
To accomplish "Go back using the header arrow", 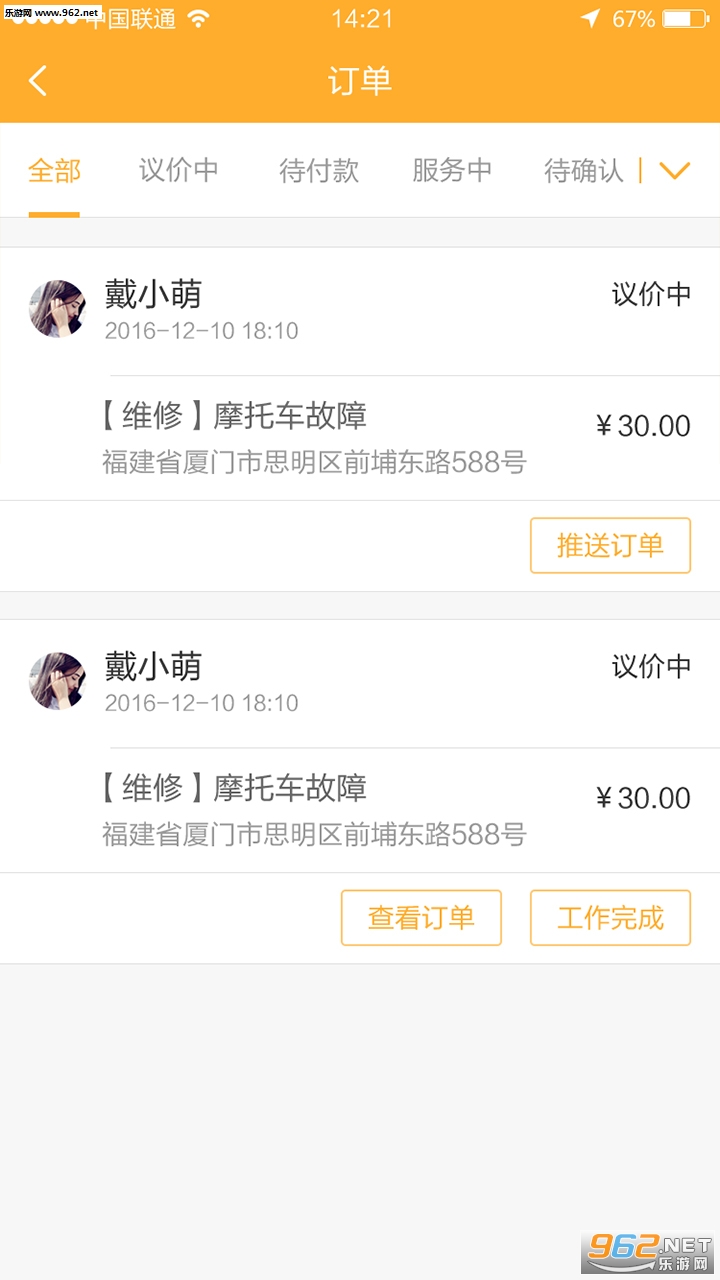I will (x=38, y=80).
